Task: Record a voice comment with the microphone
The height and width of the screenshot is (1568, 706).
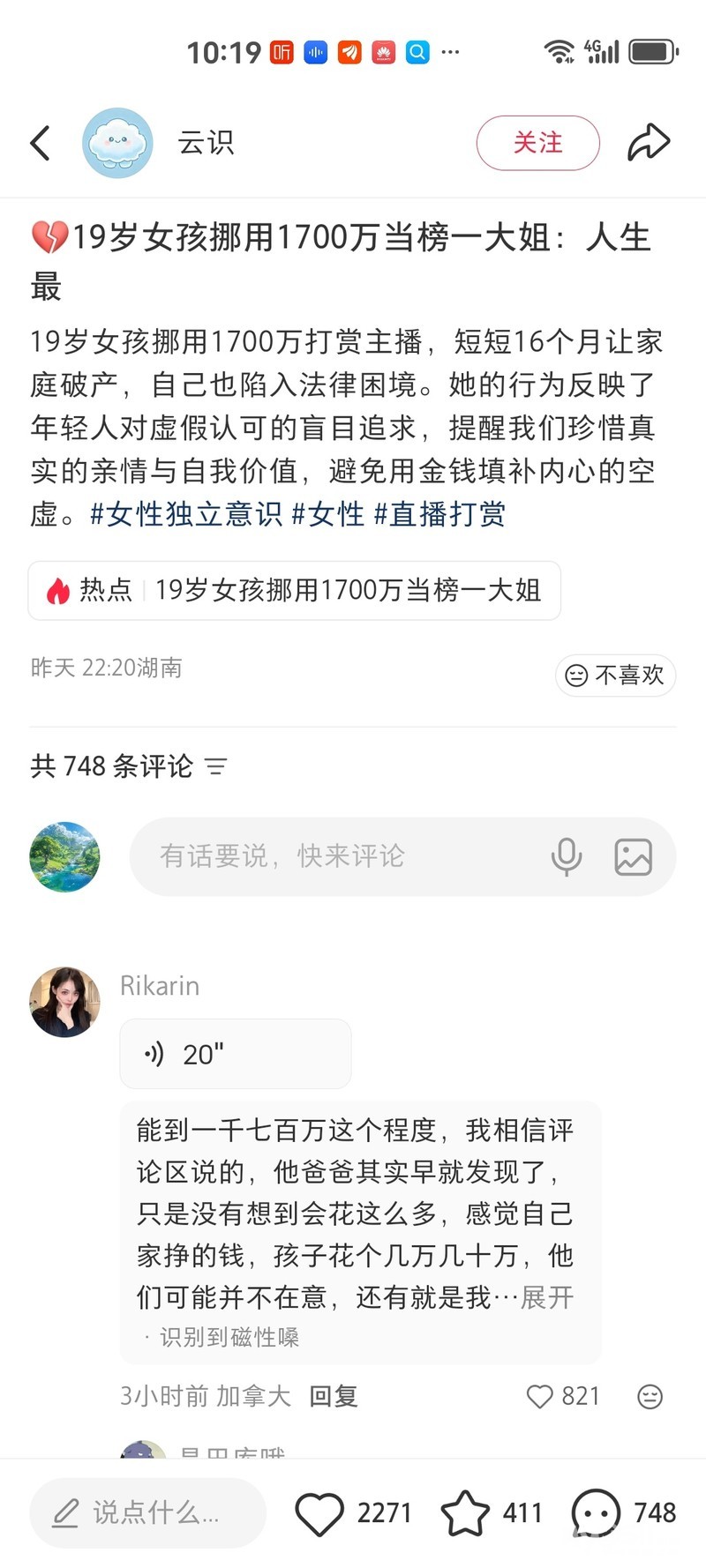Action: (566, 856)
